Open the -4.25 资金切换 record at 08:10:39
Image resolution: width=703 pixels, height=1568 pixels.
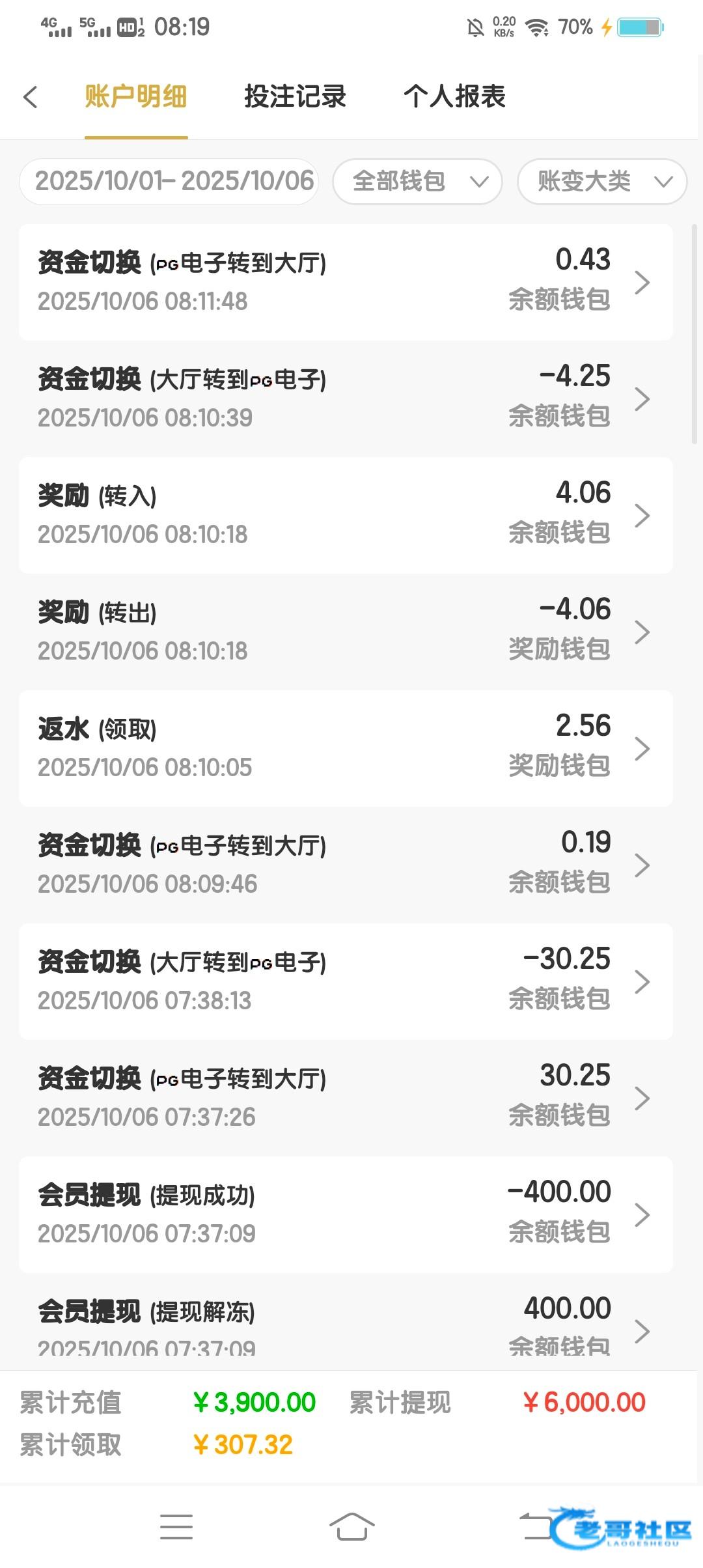click(345, 399)
